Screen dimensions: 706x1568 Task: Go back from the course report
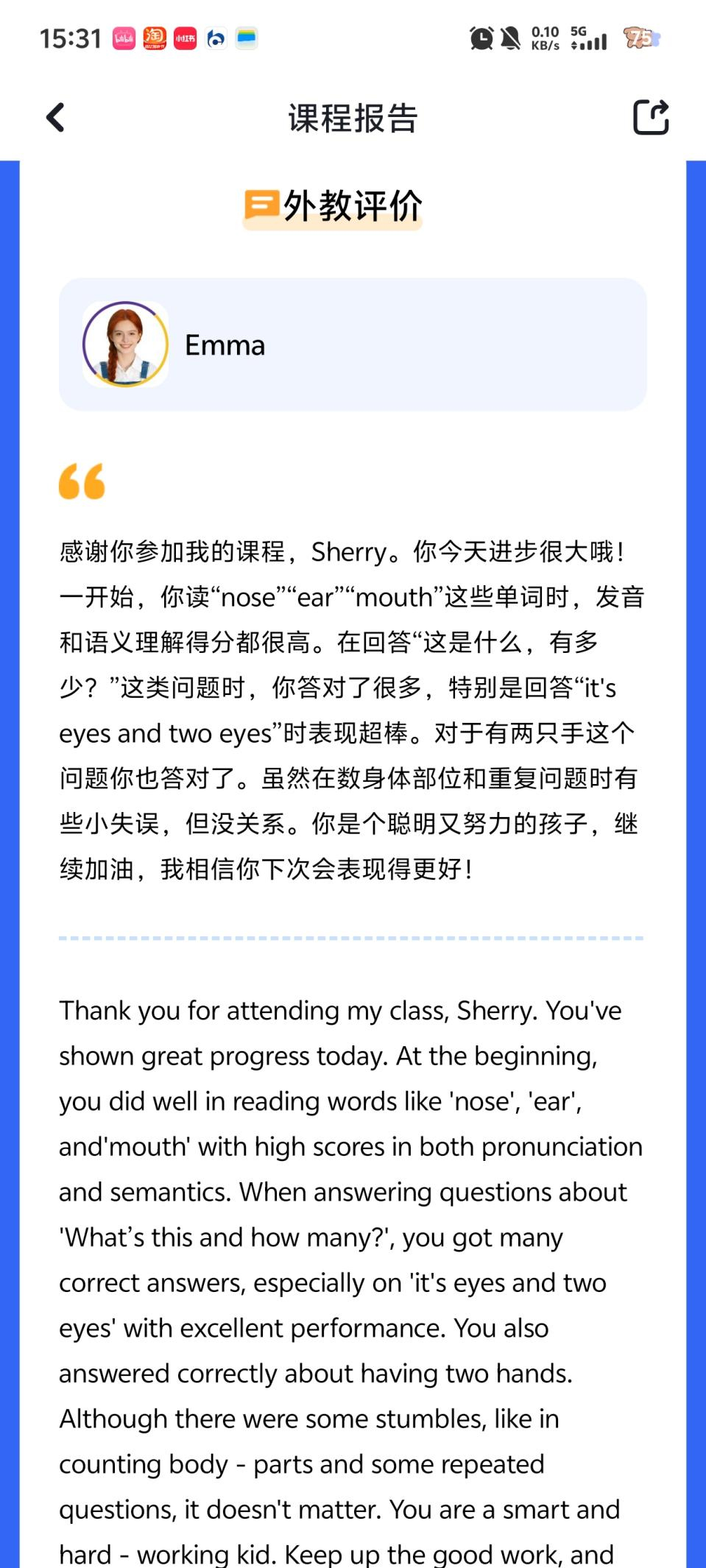pos(56,117)
